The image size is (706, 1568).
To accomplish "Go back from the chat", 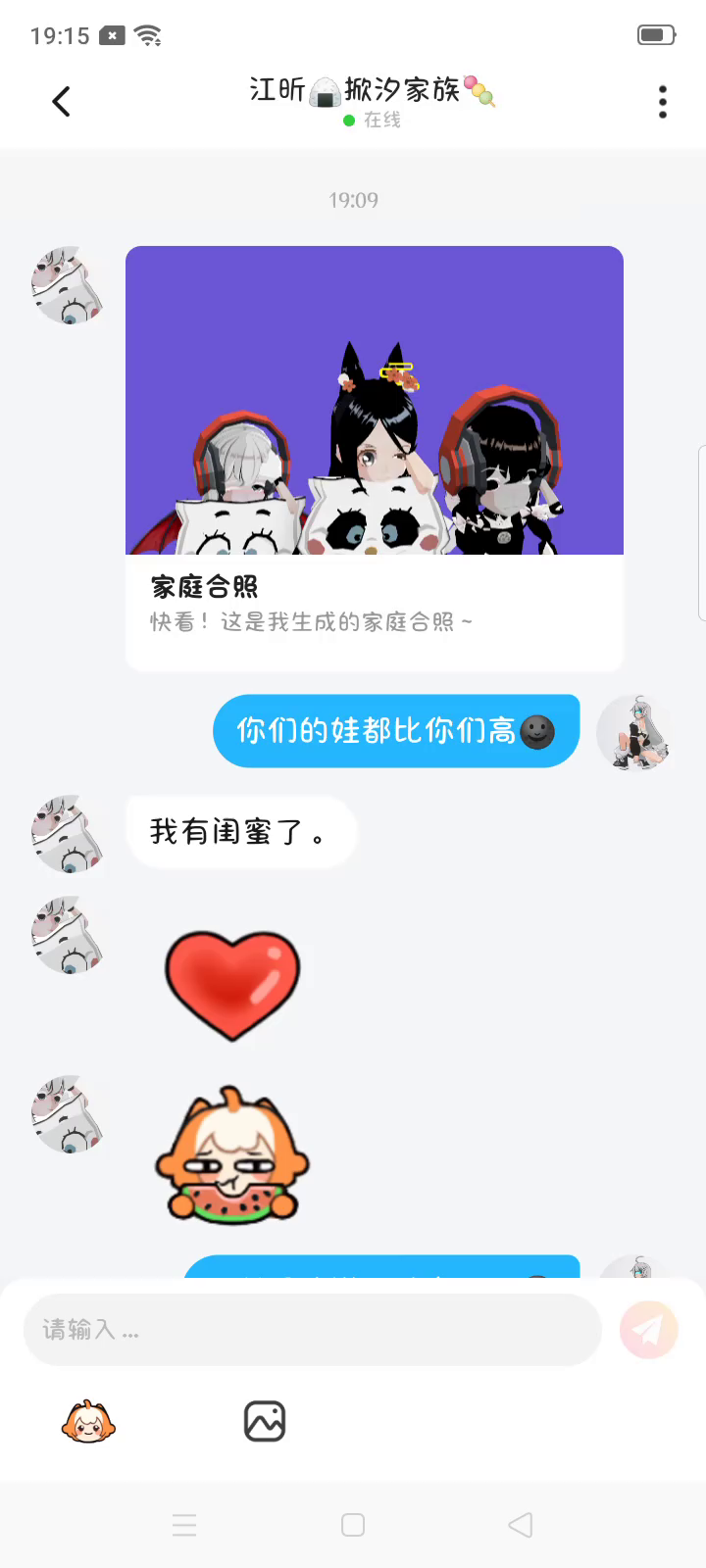I will click(61, 101).
